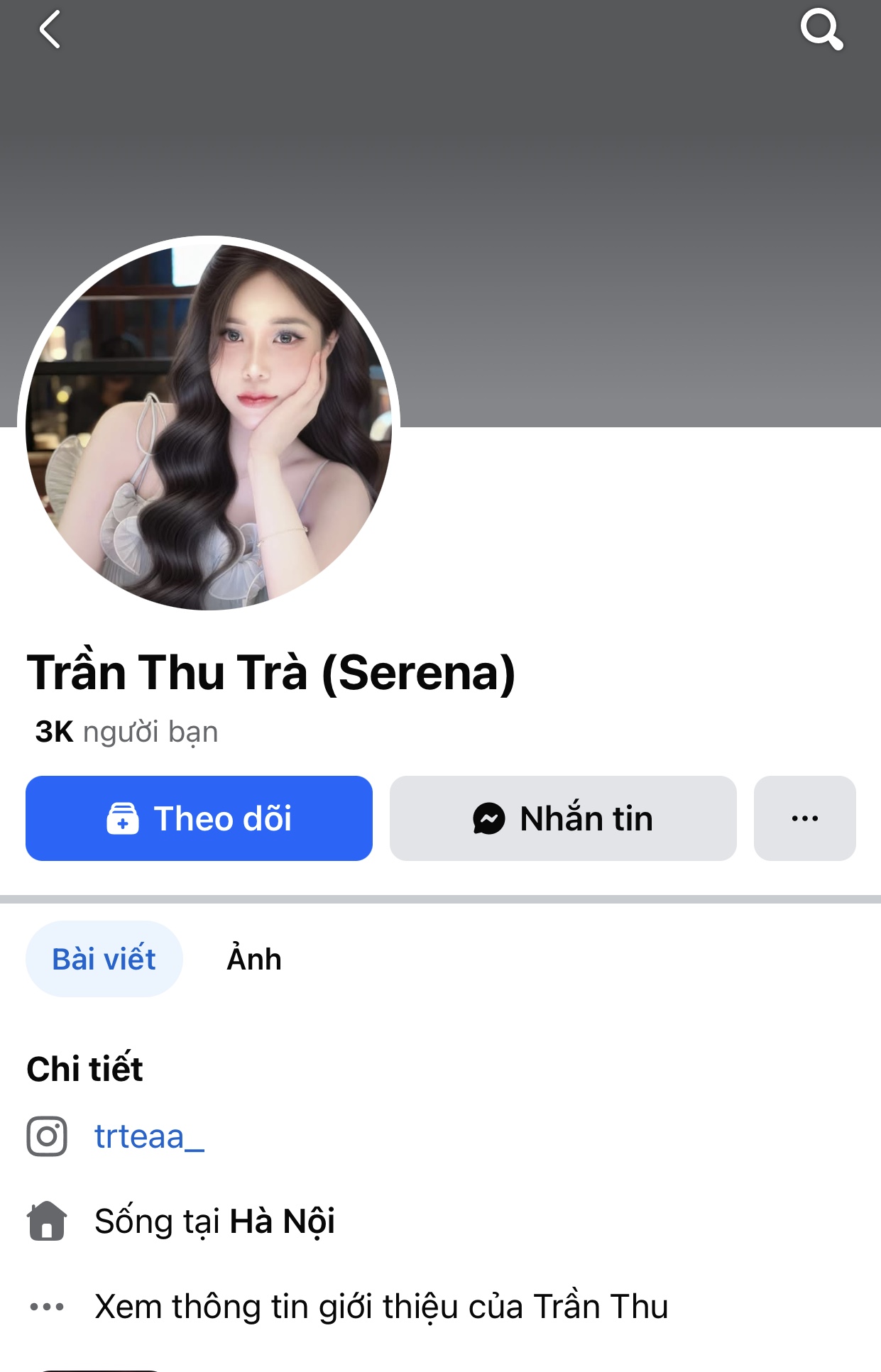This screenshot has height=1372, width=881.
Task: Go back using the top-left arrow
Action: pyautogui.click(x=50, y=30)
